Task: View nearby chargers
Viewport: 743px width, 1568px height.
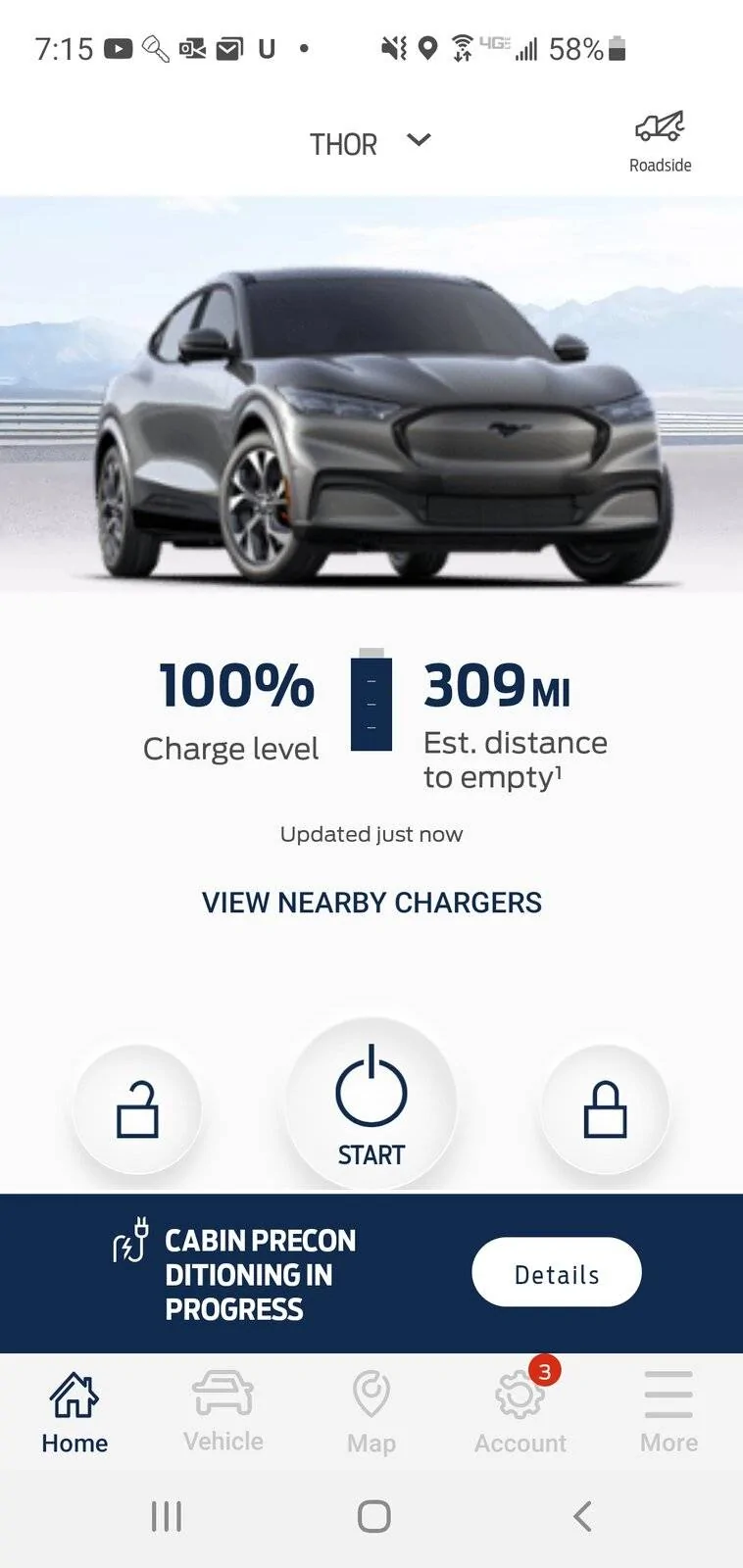Action: 371,902
